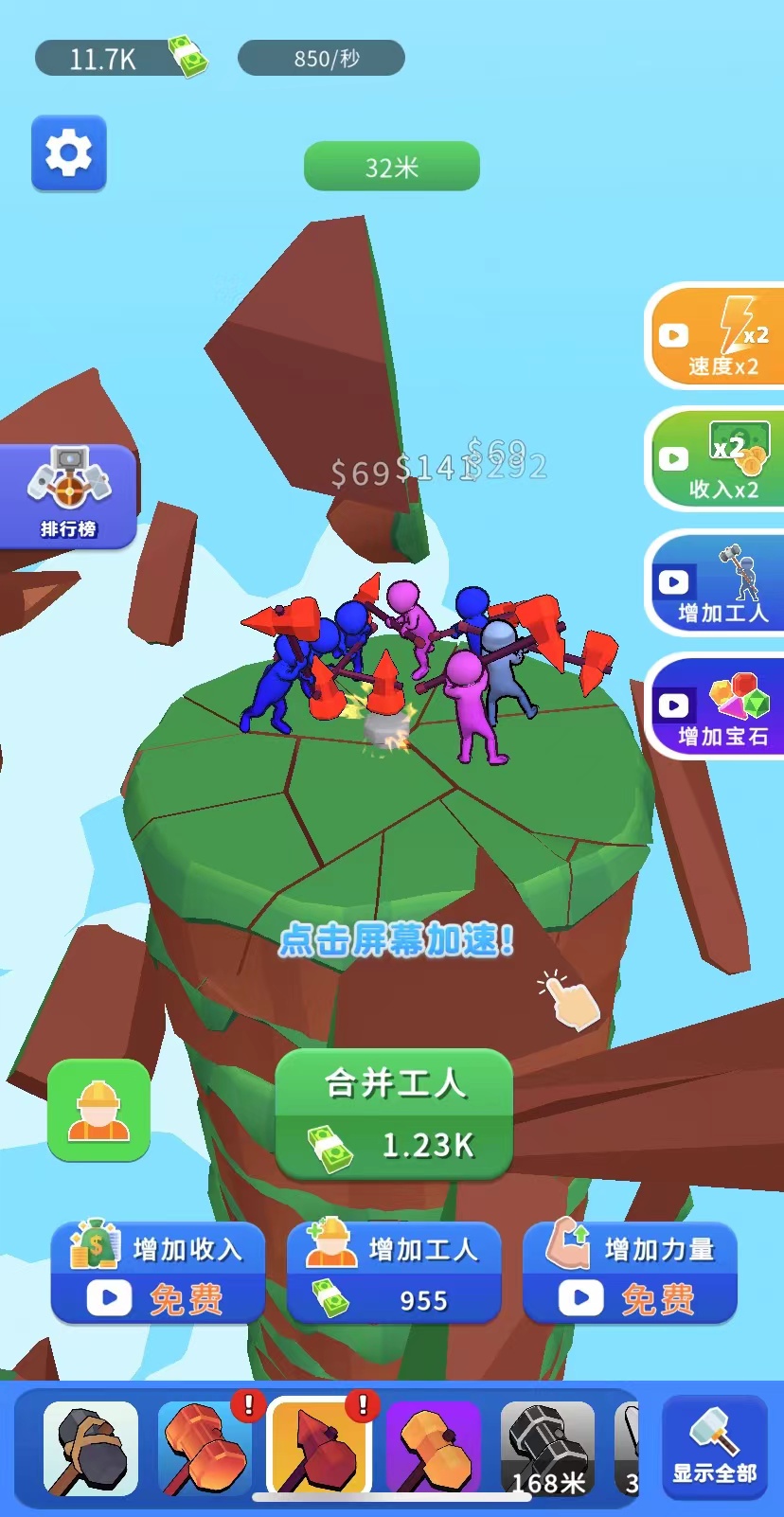
Task: Merge workers with 合并工人 for 1.23K
Action: pos(394,1115)
